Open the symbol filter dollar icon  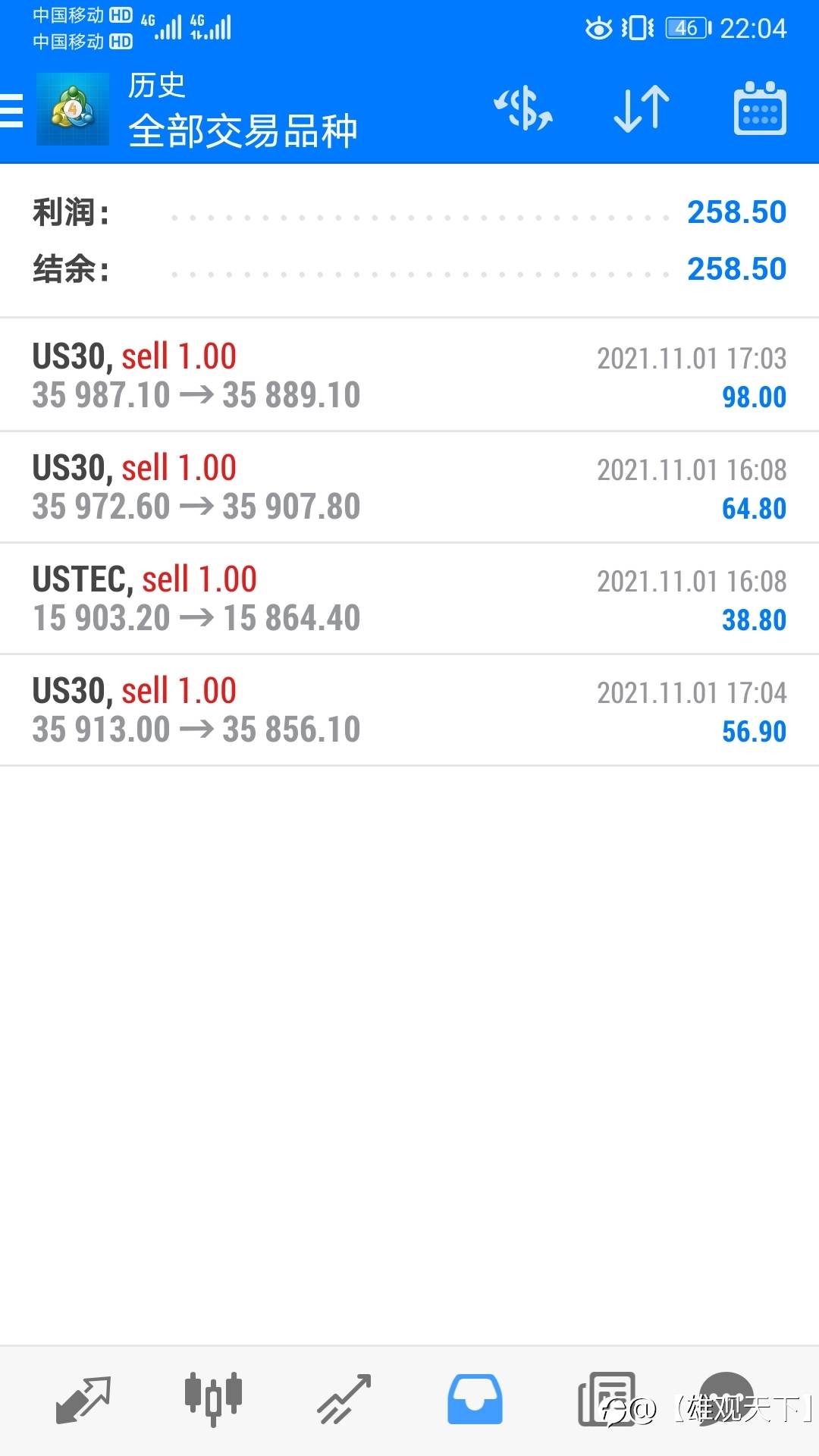[x=523, y=109]
